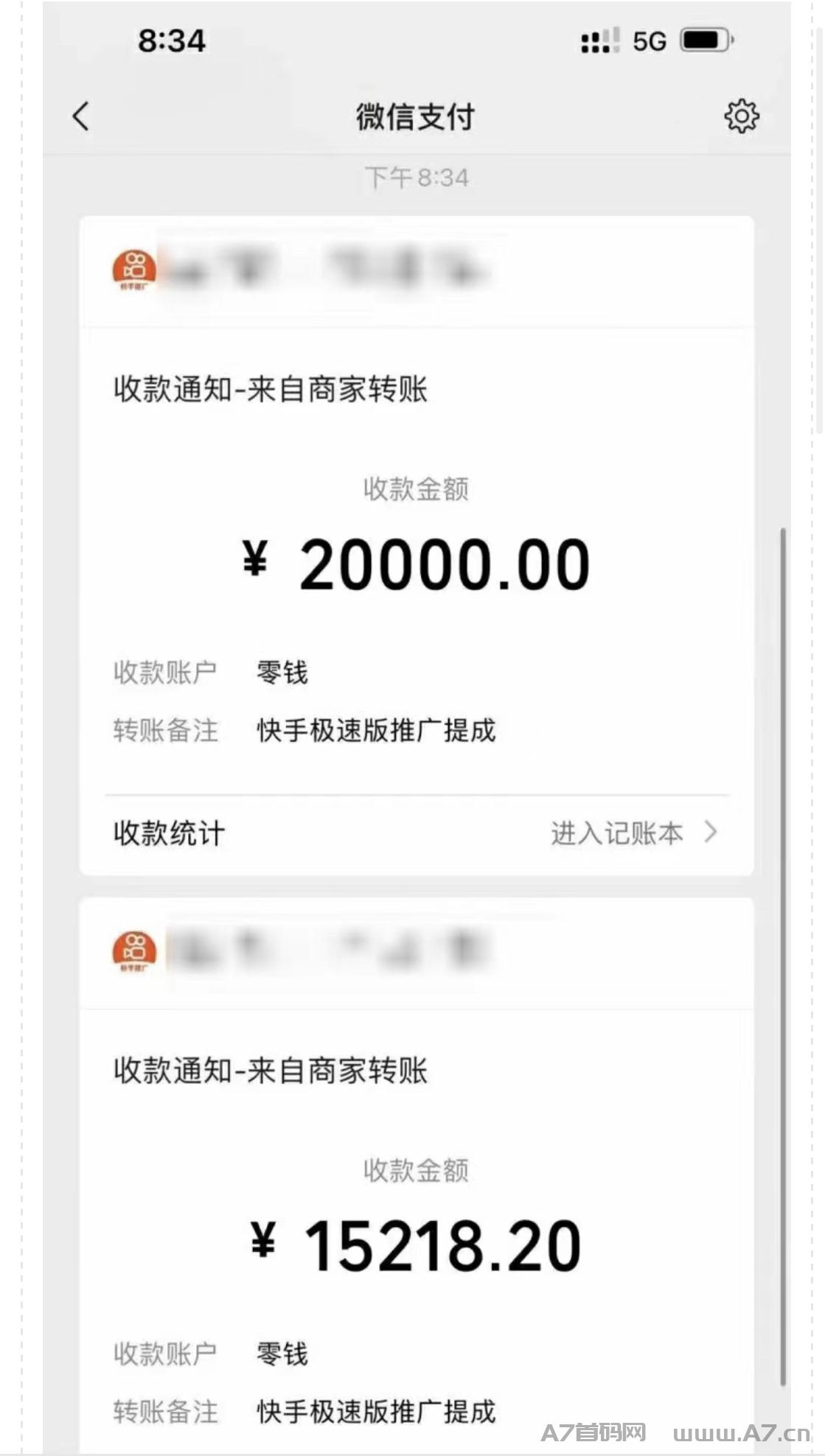This screenshot has width=825, height=1456.
Task: Tap the sender header above ¥15218.20
Action: [x=417, y=953]
